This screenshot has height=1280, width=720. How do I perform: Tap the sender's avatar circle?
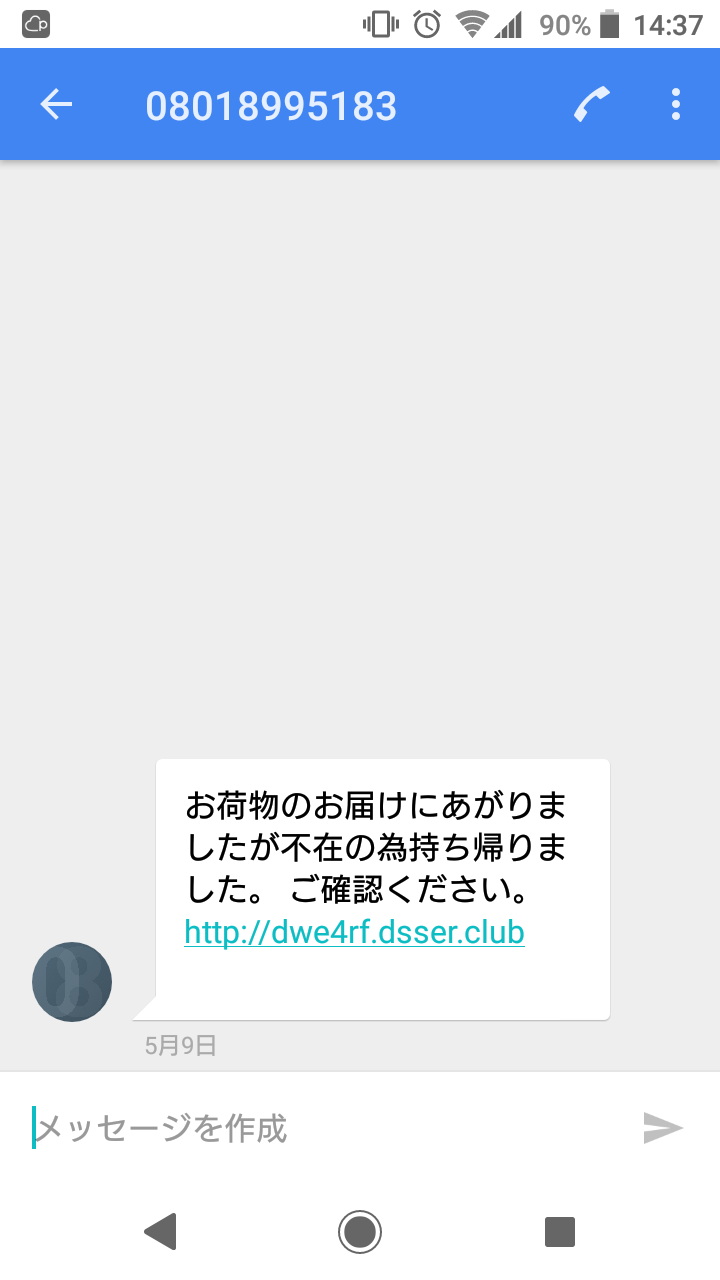pyautogui.click(x=72, y=982)
